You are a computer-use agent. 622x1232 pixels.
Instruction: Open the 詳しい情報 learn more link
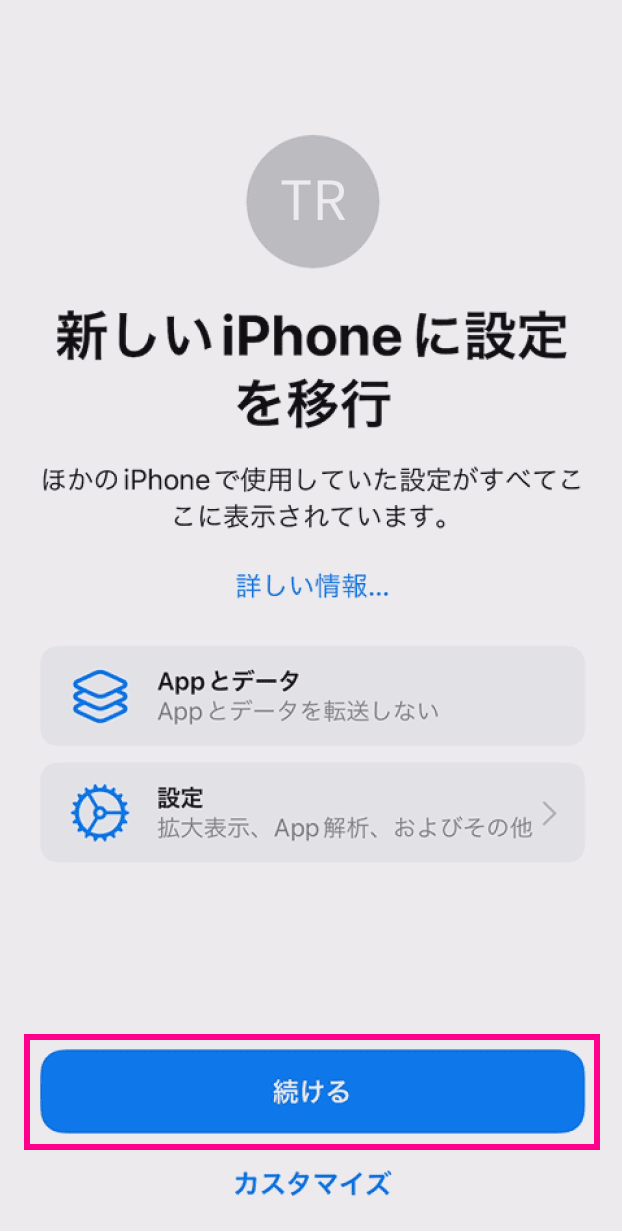(312, 586)
